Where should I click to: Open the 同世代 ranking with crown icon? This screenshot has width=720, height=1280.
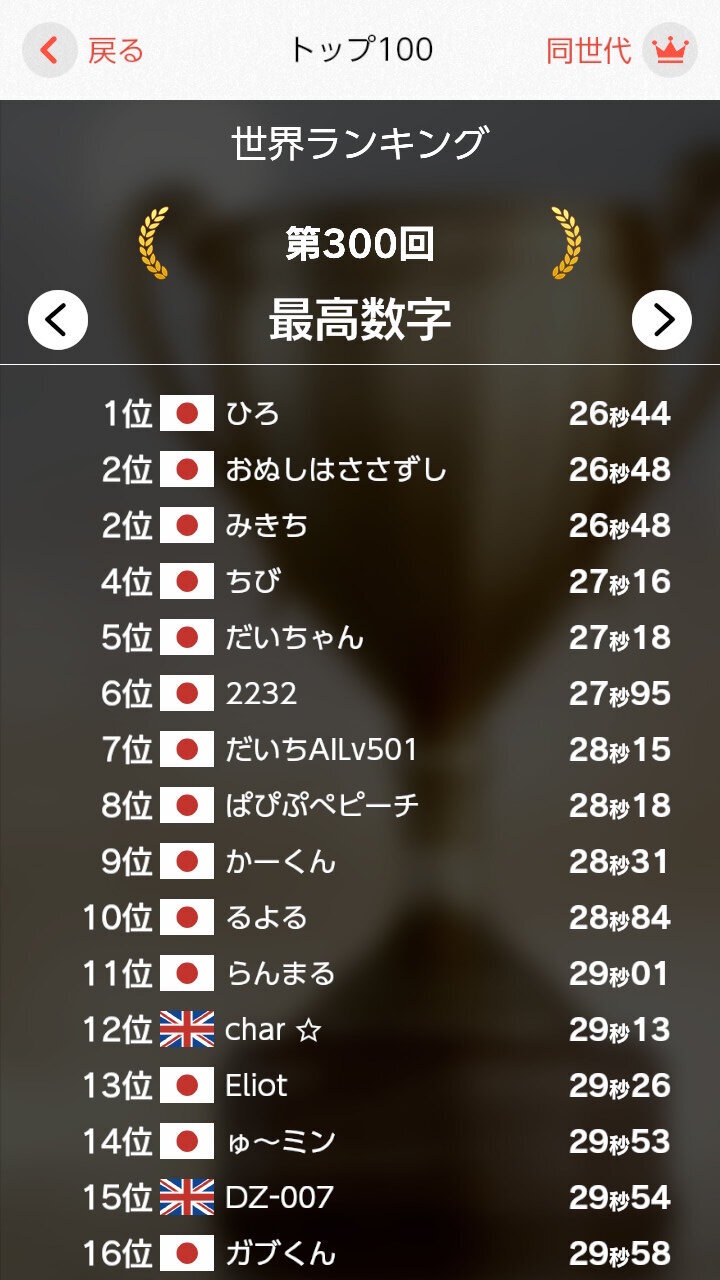(621, 50)
